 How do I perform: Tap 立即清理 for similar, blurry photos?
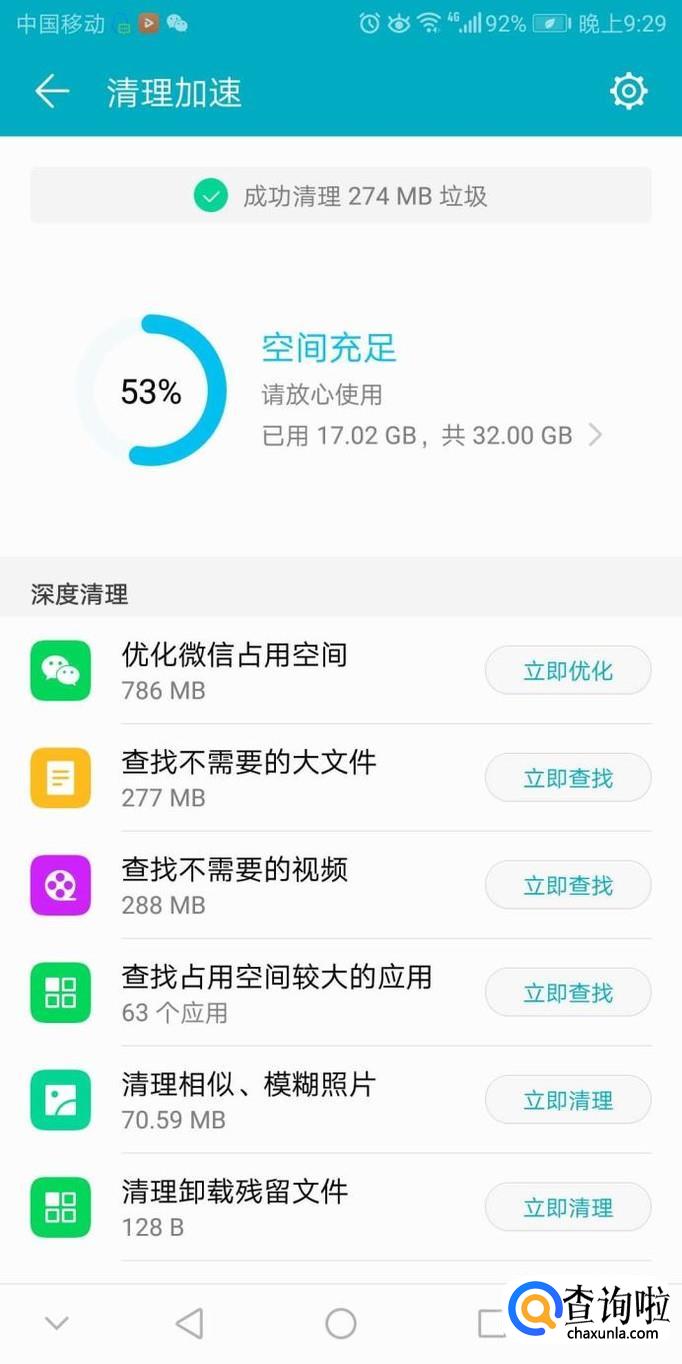568,1101
